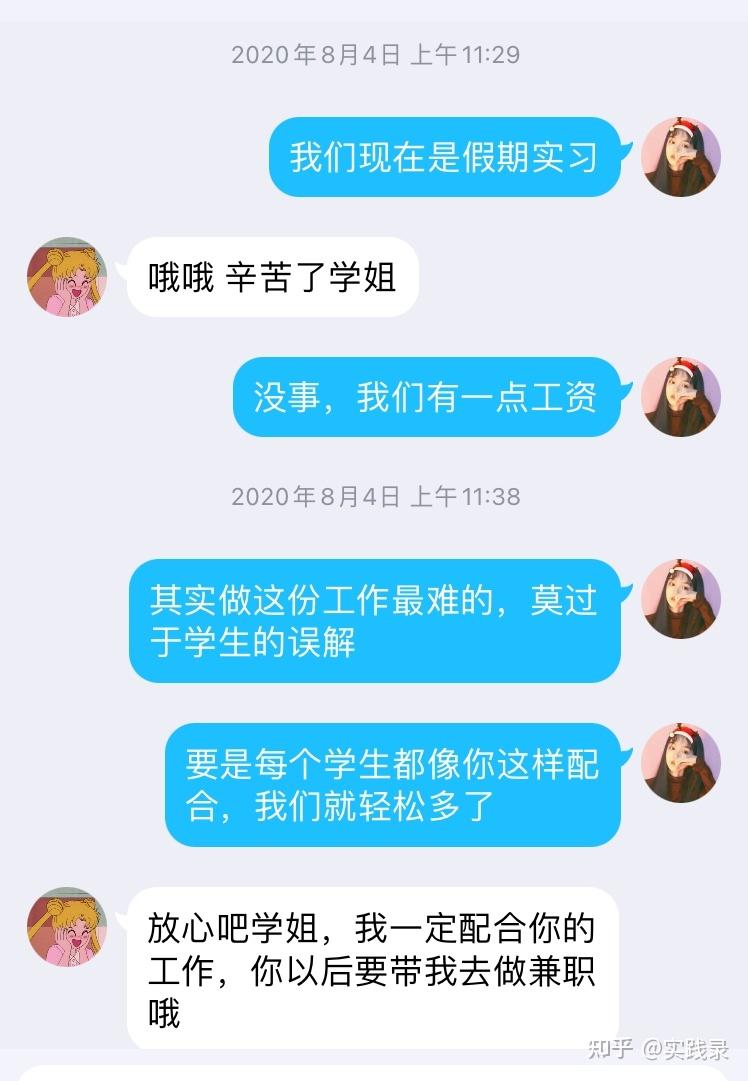The width and height of the screenshot is (748, 1081).
Task: Tap avatar next to "没事，我们有一点工资"
Action: 680,397
